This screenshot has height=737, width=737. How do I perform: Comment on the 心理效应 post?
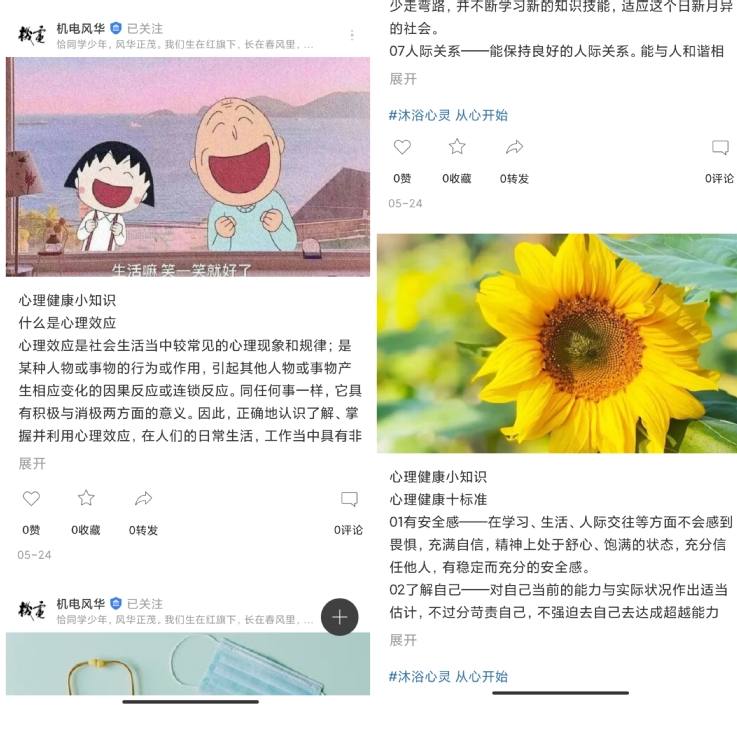(x=349, y=499)
